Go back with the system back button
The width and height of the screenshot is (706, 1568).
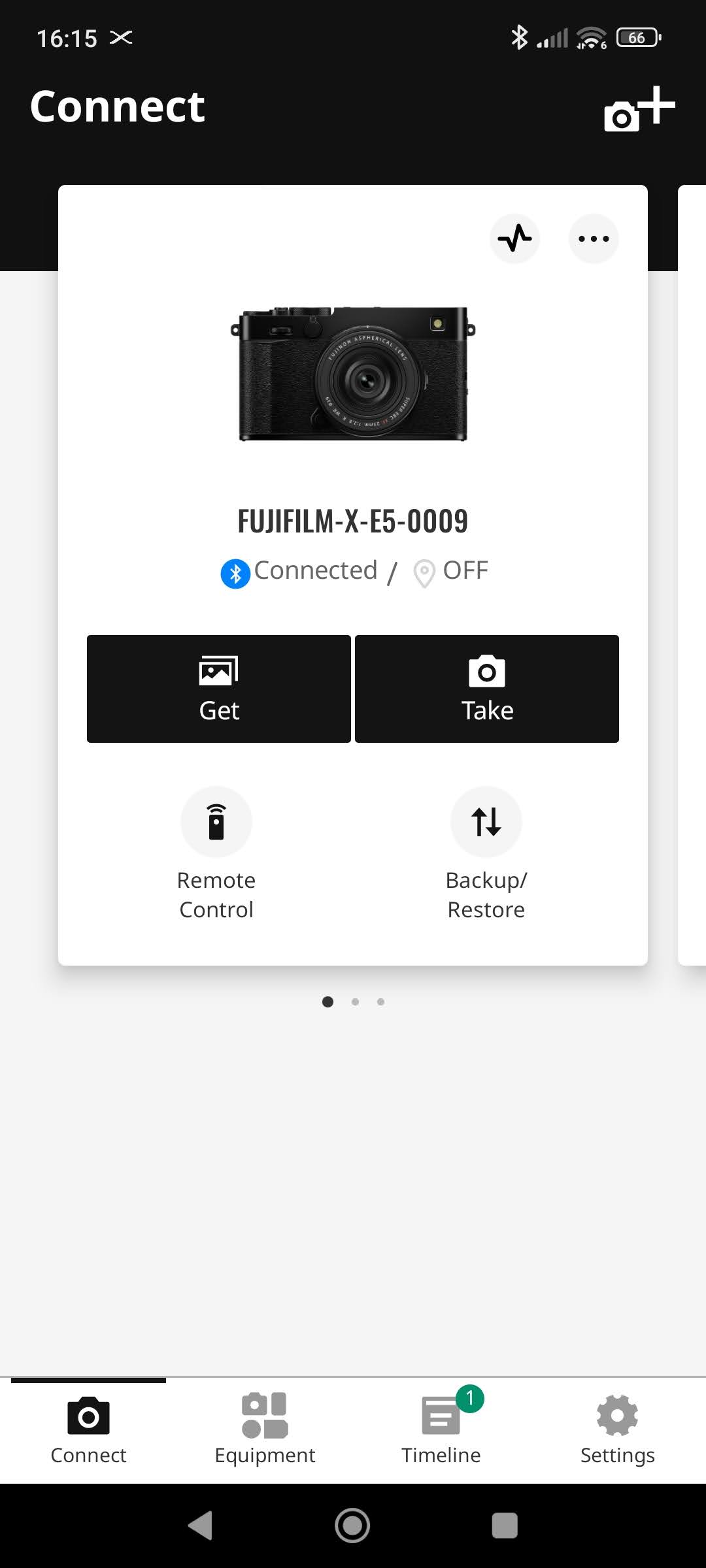click(x=200, y=1526)
